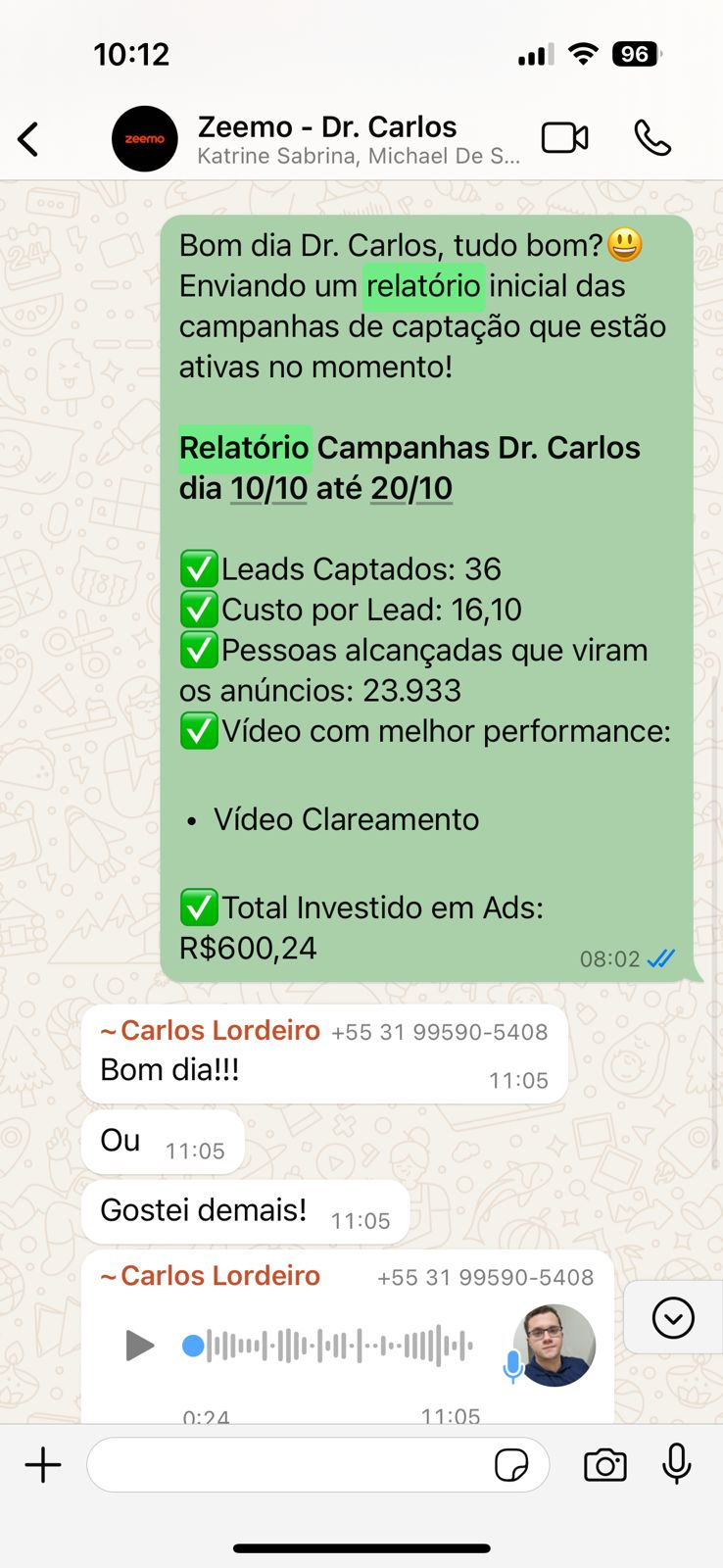Go back to the chat list

pos(29,139)
